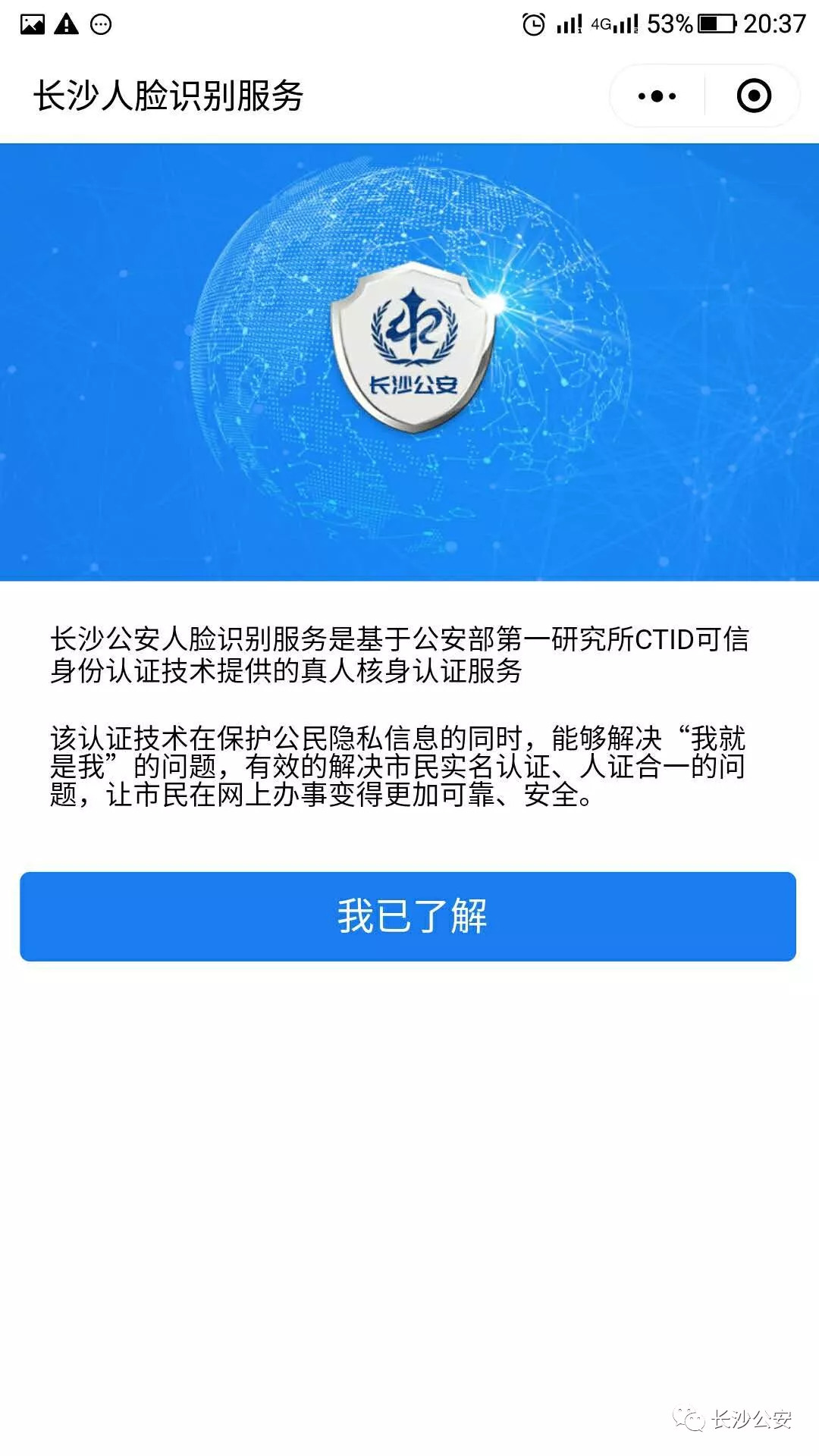Tap the 长沙人脸识别服务 page title

point(168,96)
